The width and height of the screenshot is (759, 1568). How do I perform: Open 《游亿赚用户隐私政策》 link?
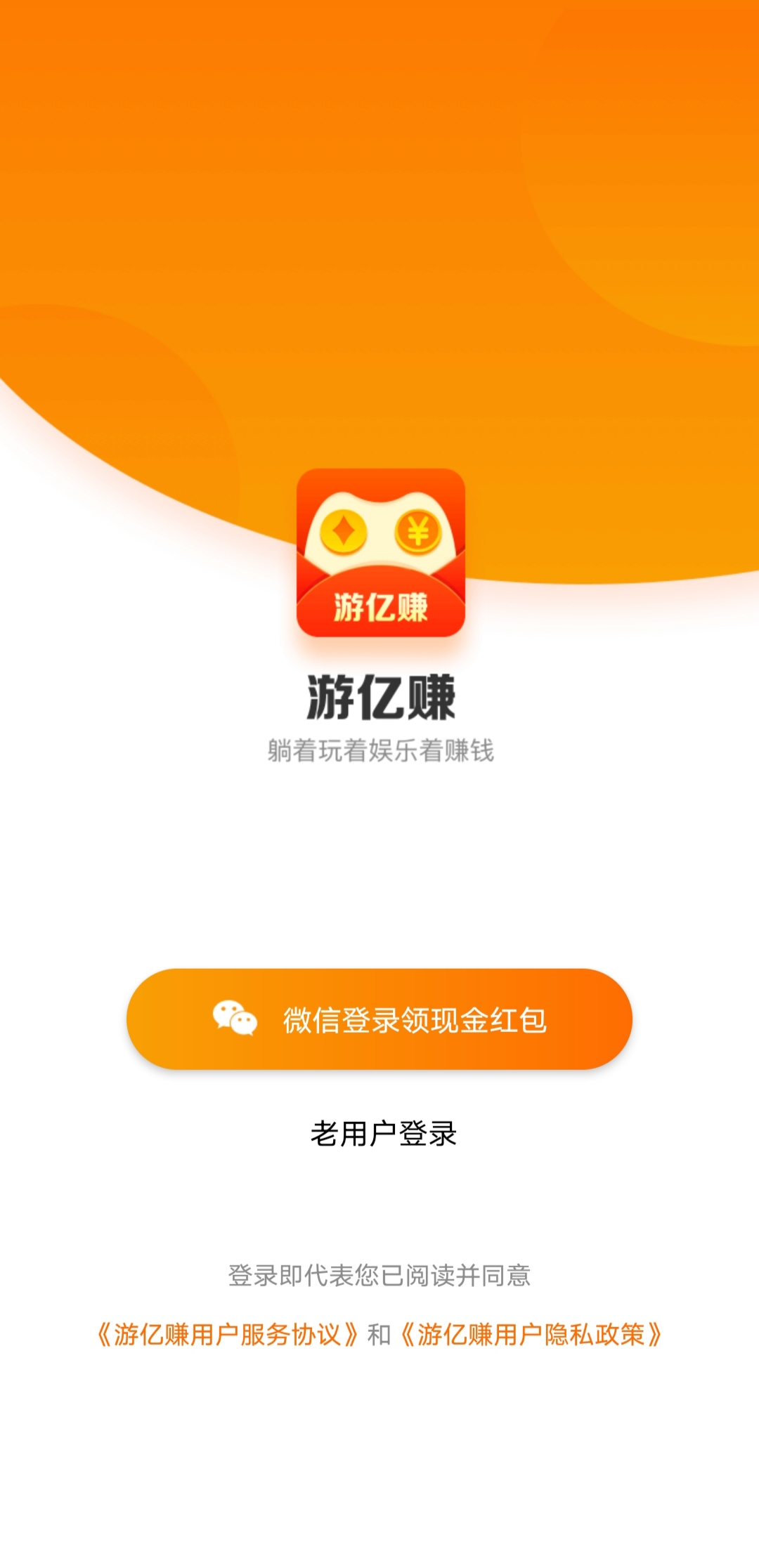pyautogui.click(x=532, y=1334)
